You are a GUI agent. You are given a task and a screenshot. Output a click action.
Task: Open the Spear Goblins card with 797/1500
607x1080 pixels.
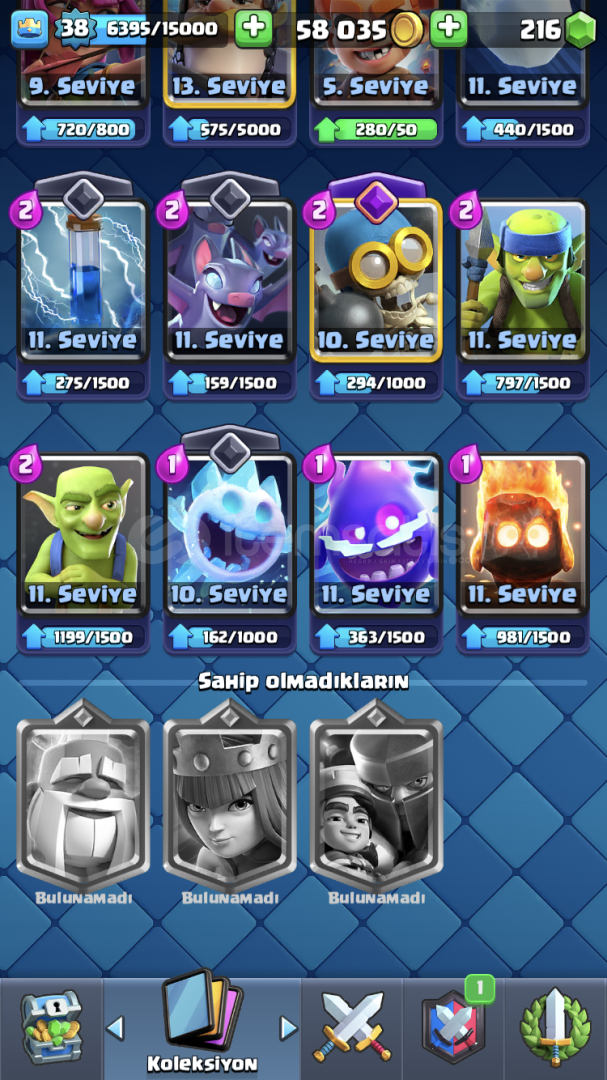pyautogui.click(x=523, y=281)
